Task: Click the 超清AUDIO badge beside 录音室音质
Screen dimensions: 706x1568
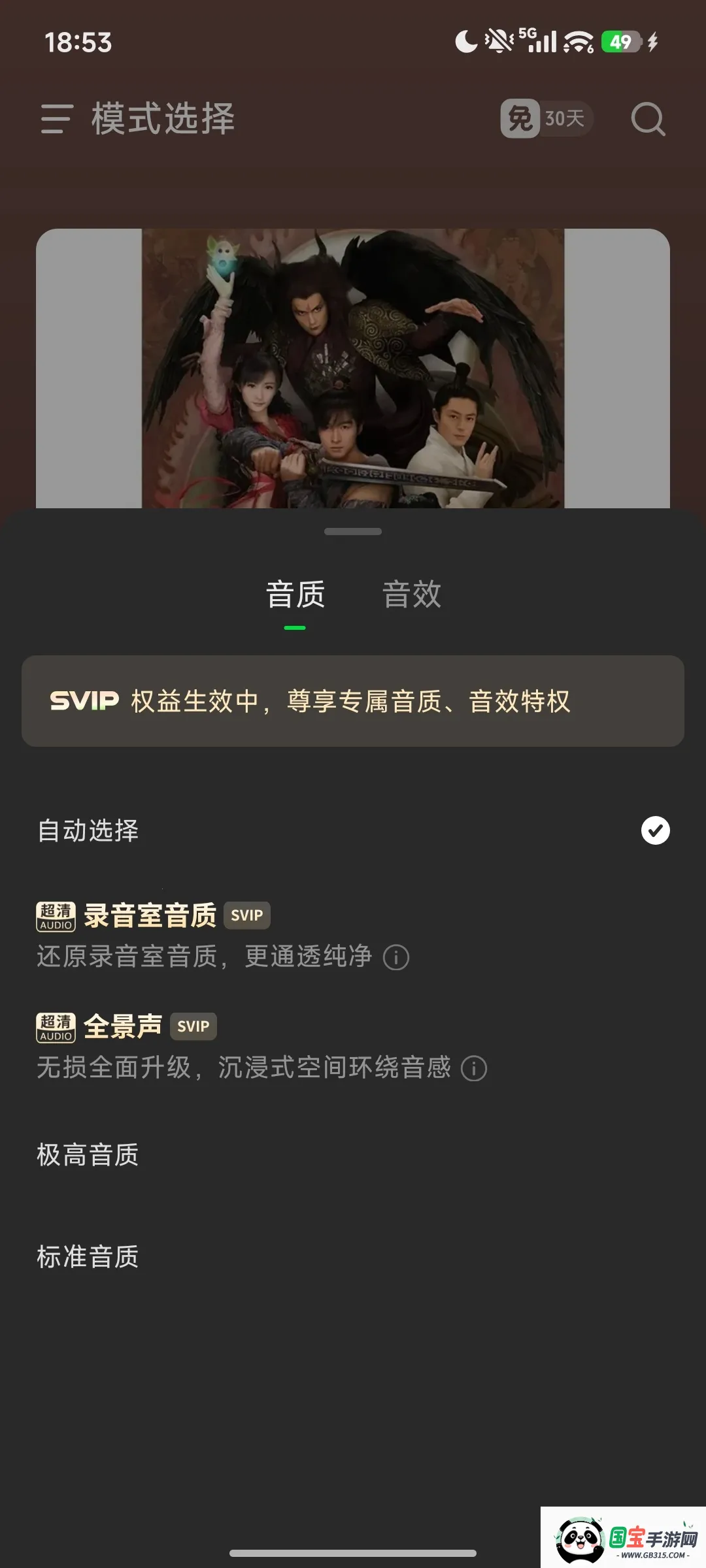Action: click(x=56, y=914)
